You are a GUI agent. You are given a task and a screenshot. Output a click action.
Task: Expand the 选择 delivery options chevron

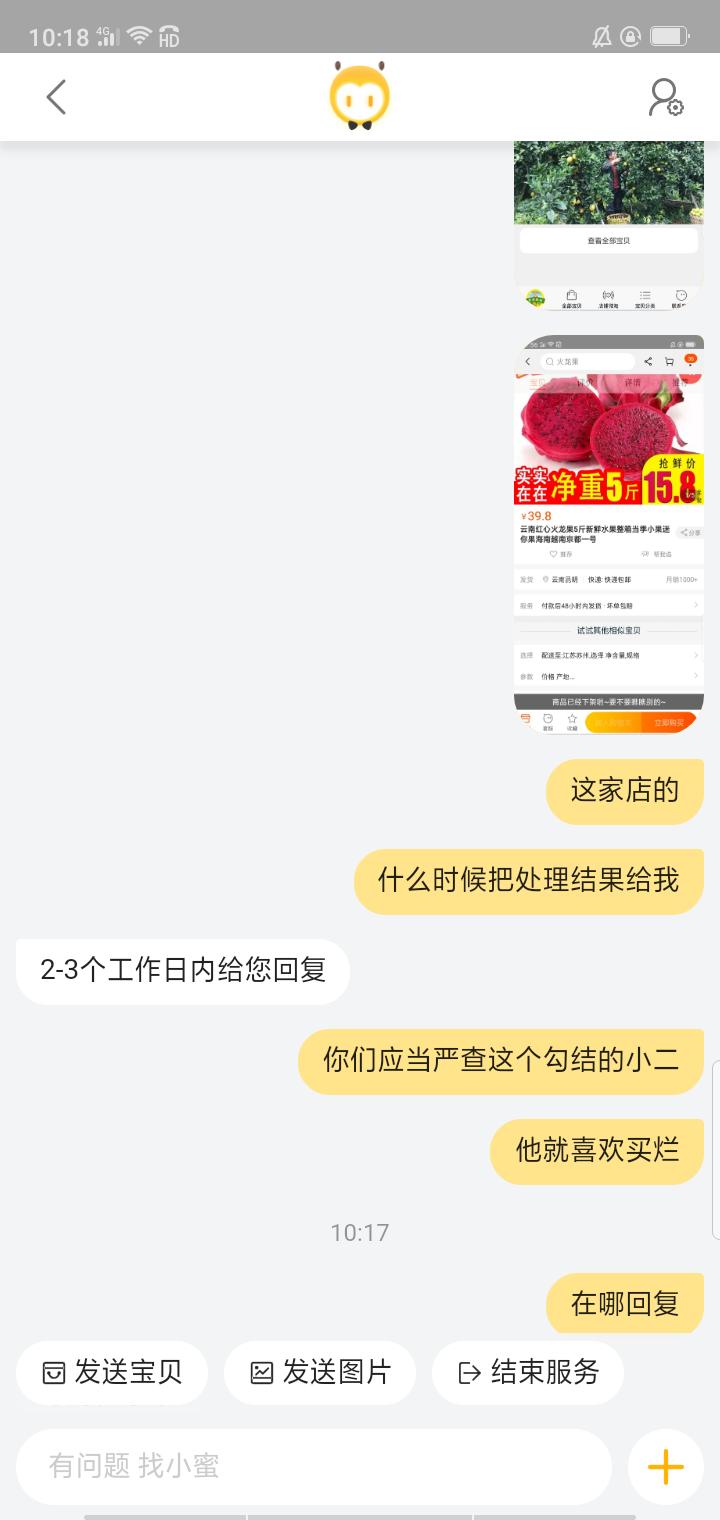point(696,655)
